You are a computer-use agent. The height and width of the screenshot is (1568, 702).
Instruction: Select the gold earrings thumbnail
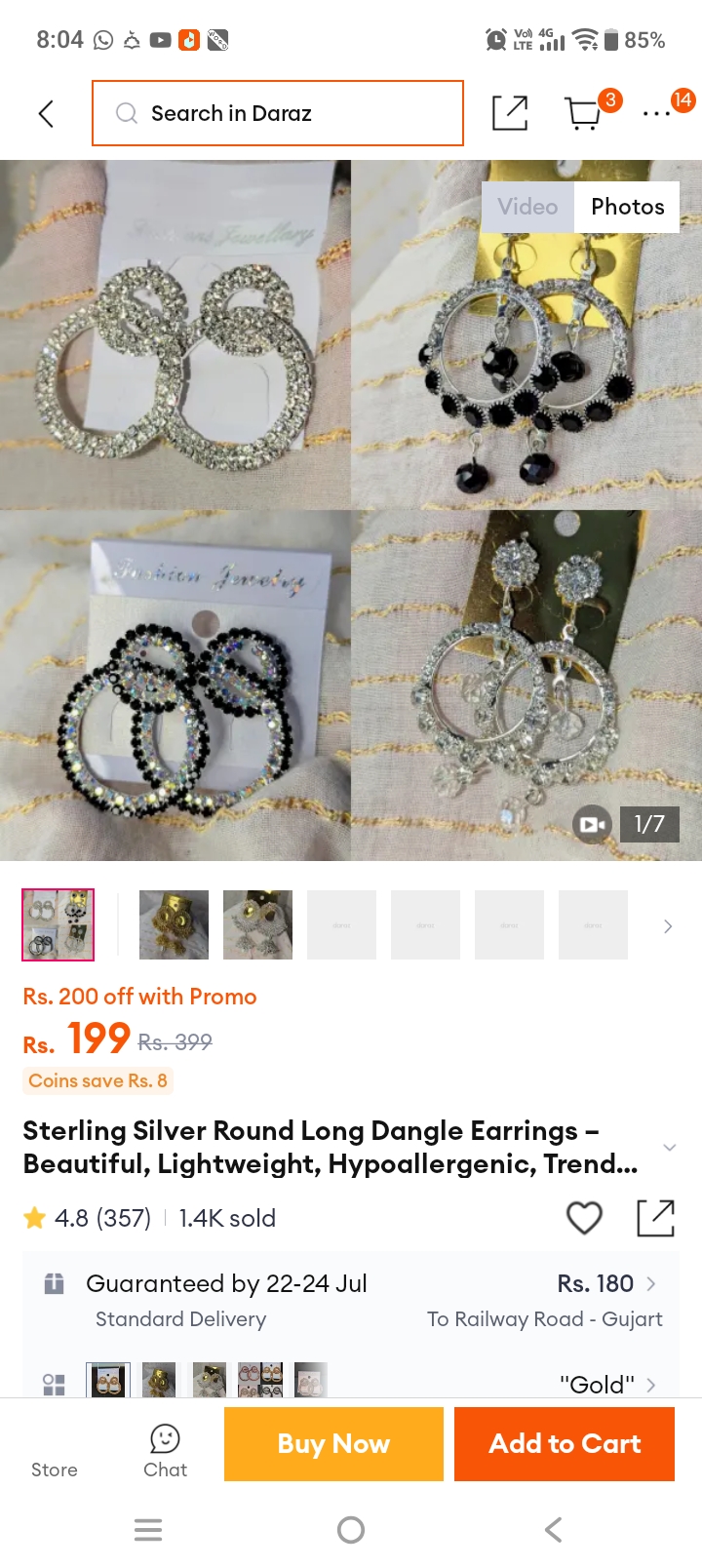[174, 924]
